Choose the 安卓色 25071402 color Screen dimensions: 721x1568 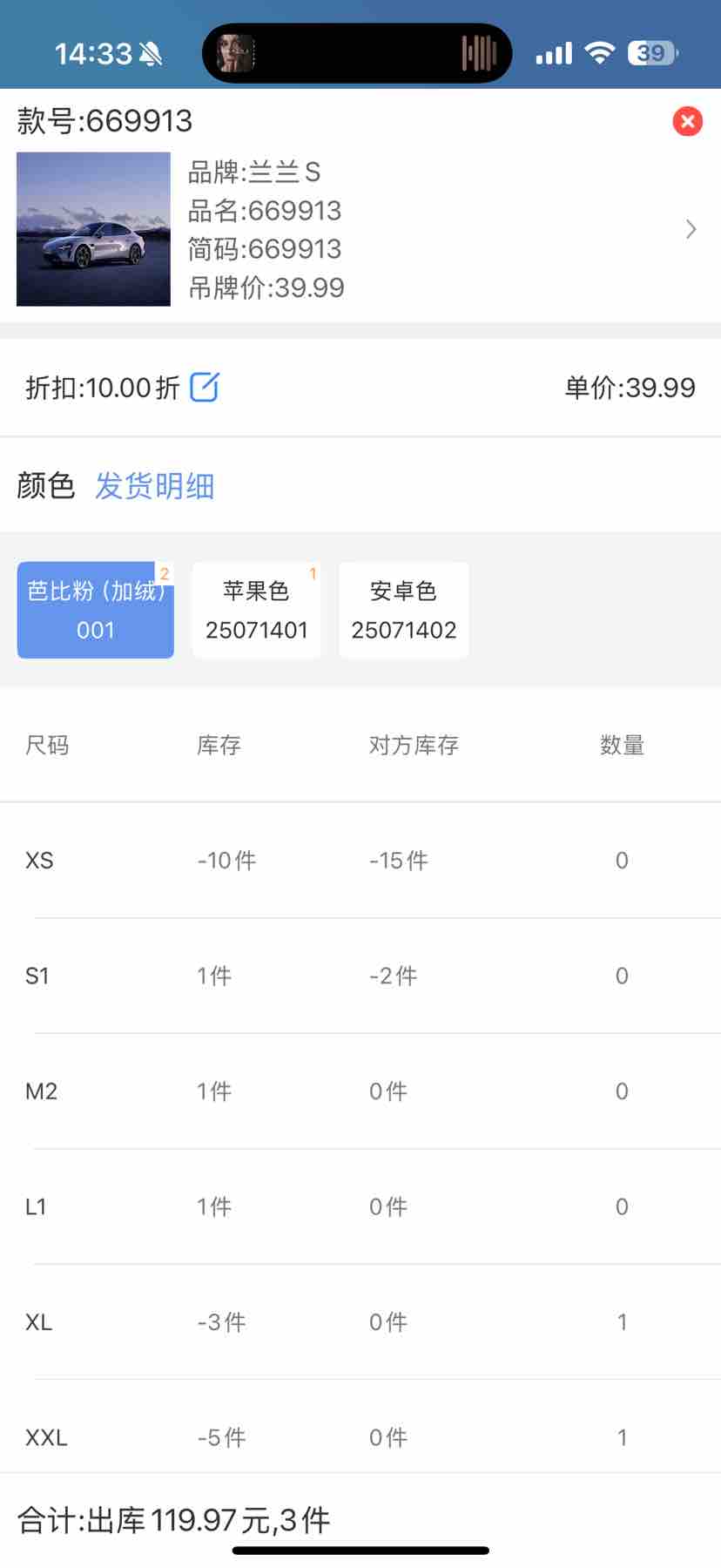[x=403, y=610]
